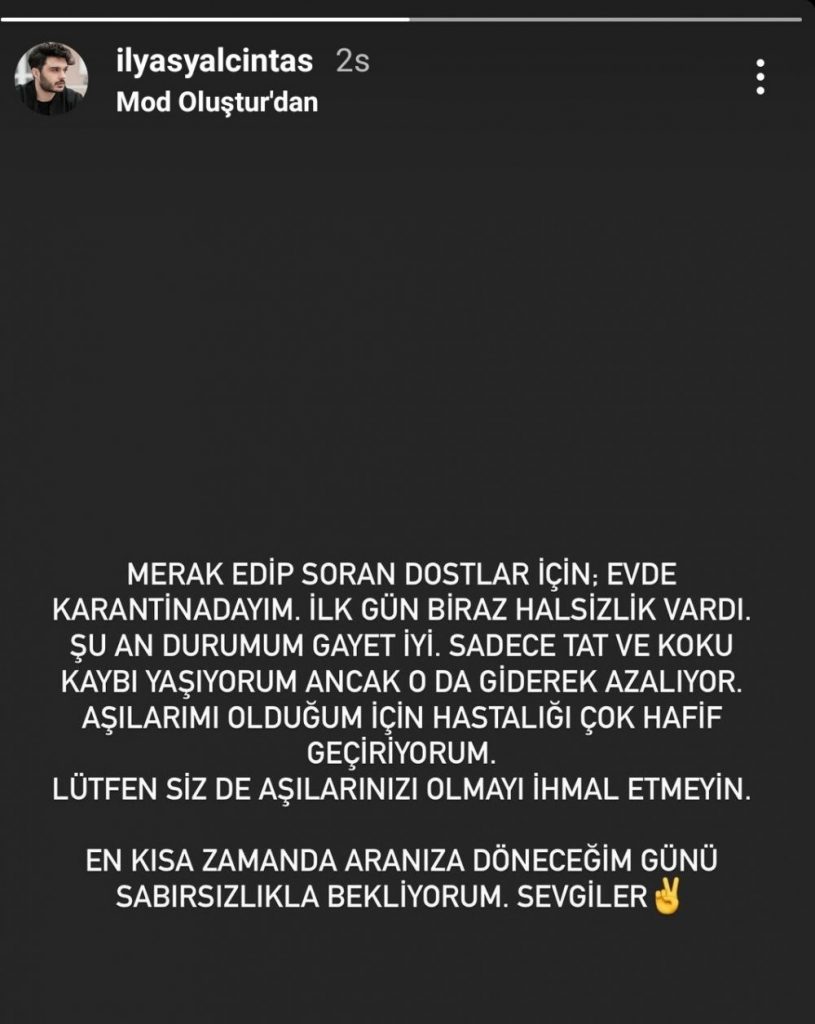The height and width of the screenshot is (1024, 815).
Task: Open the story overflow menu
Action: [761, 78]
